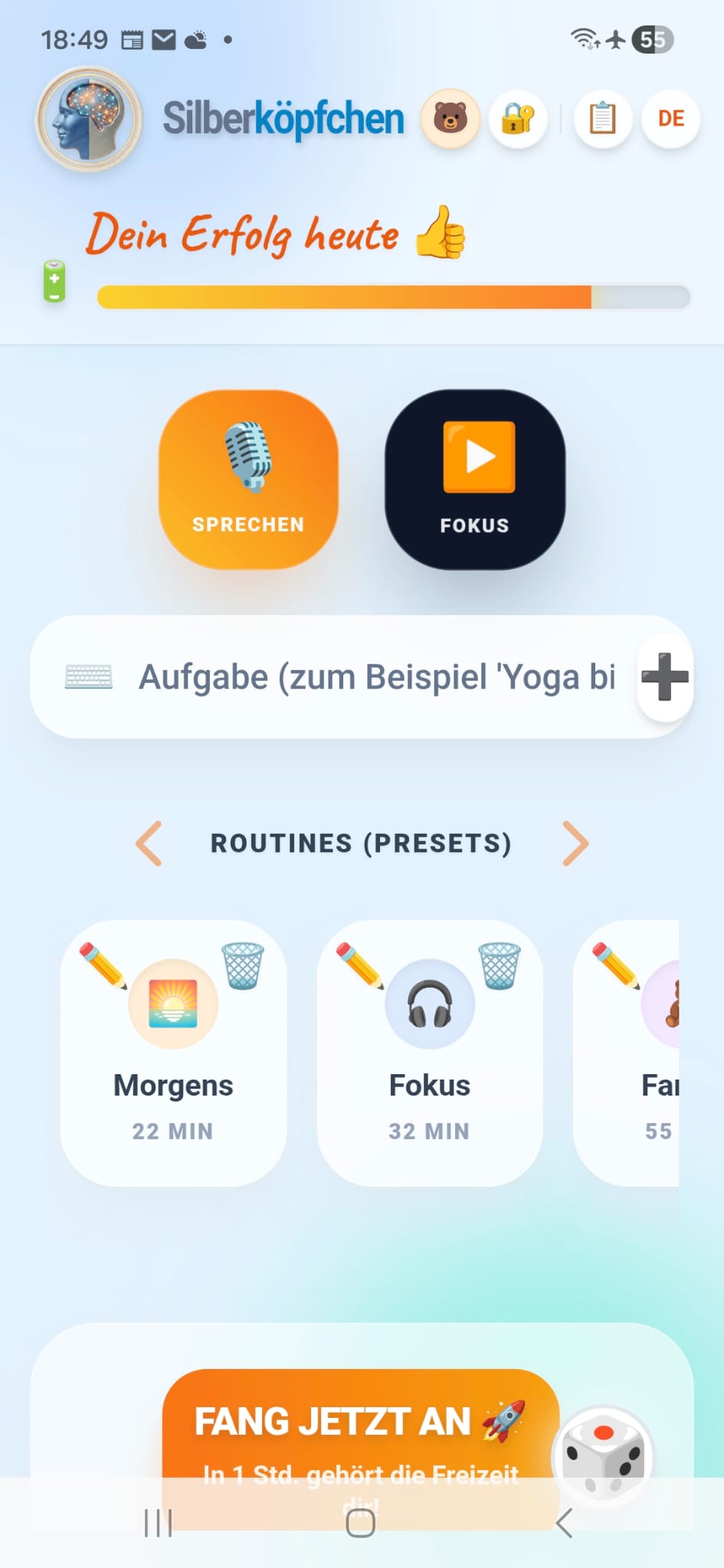The image size is (724, 1568).
Task: Edit the Morgens routine
Action: (103, 965)
